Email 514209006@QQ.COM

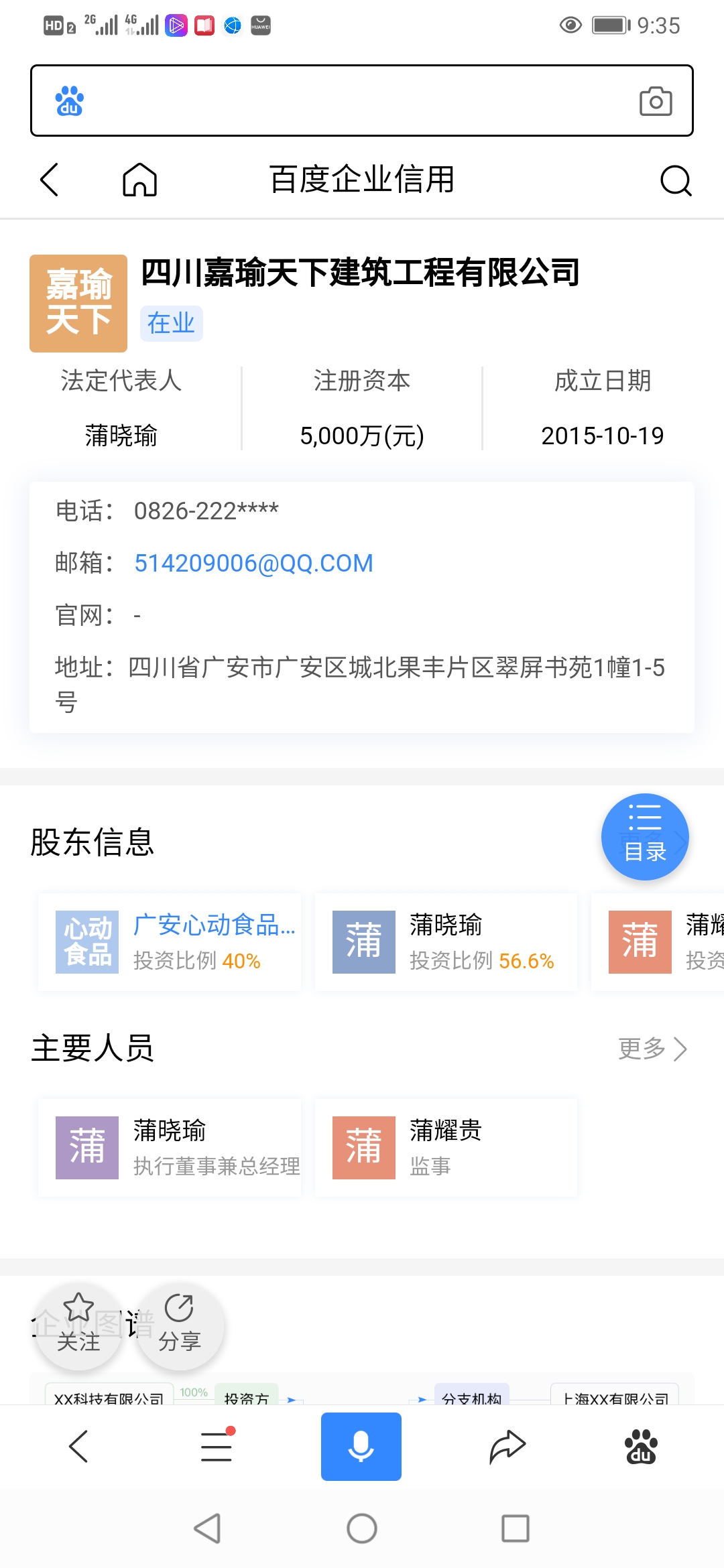click(253, 563)
